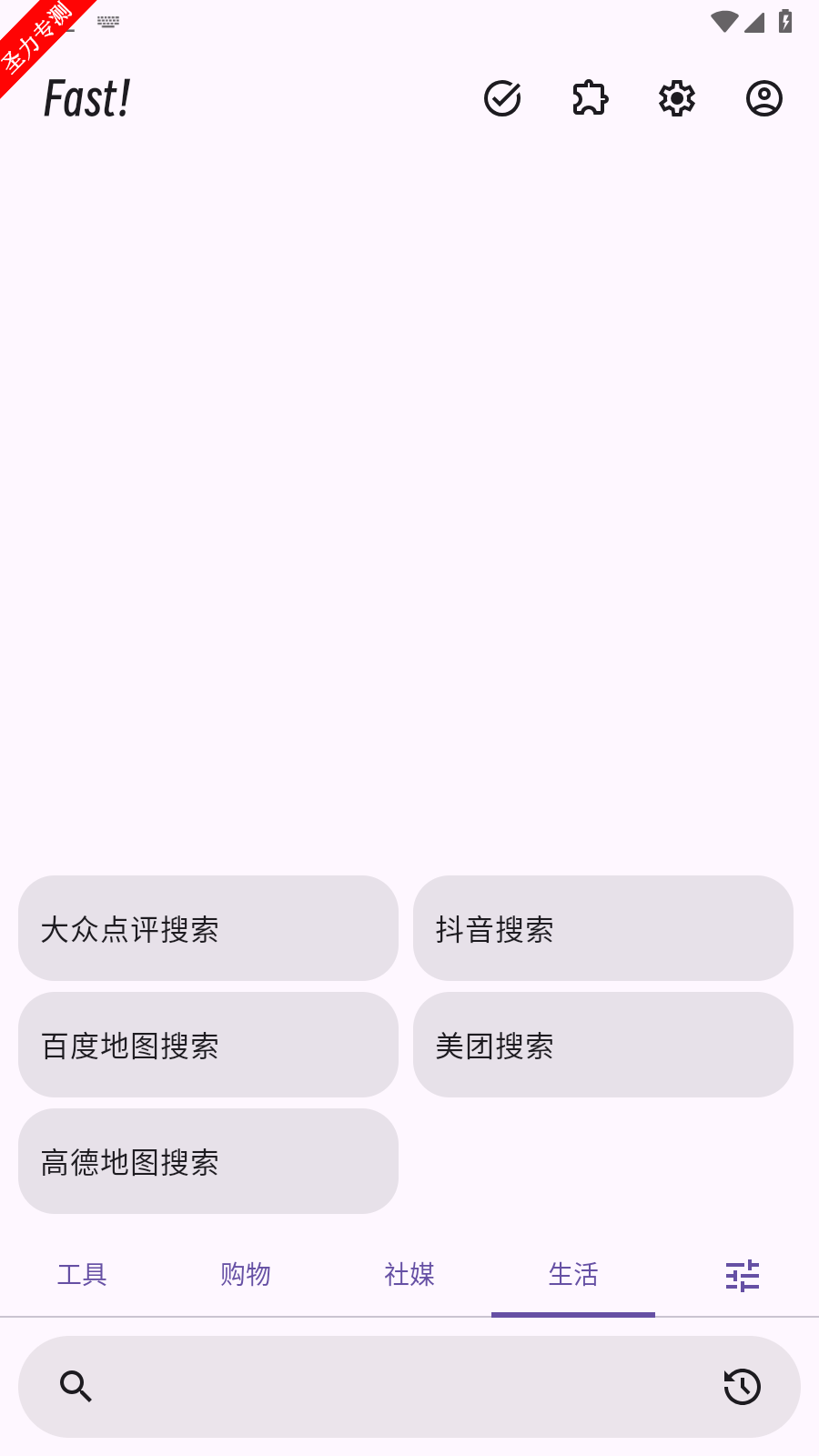Choose 美团搜索
Image resolution: width=819 pixels, height=1456 pixels.
(x=603, y=1045)
